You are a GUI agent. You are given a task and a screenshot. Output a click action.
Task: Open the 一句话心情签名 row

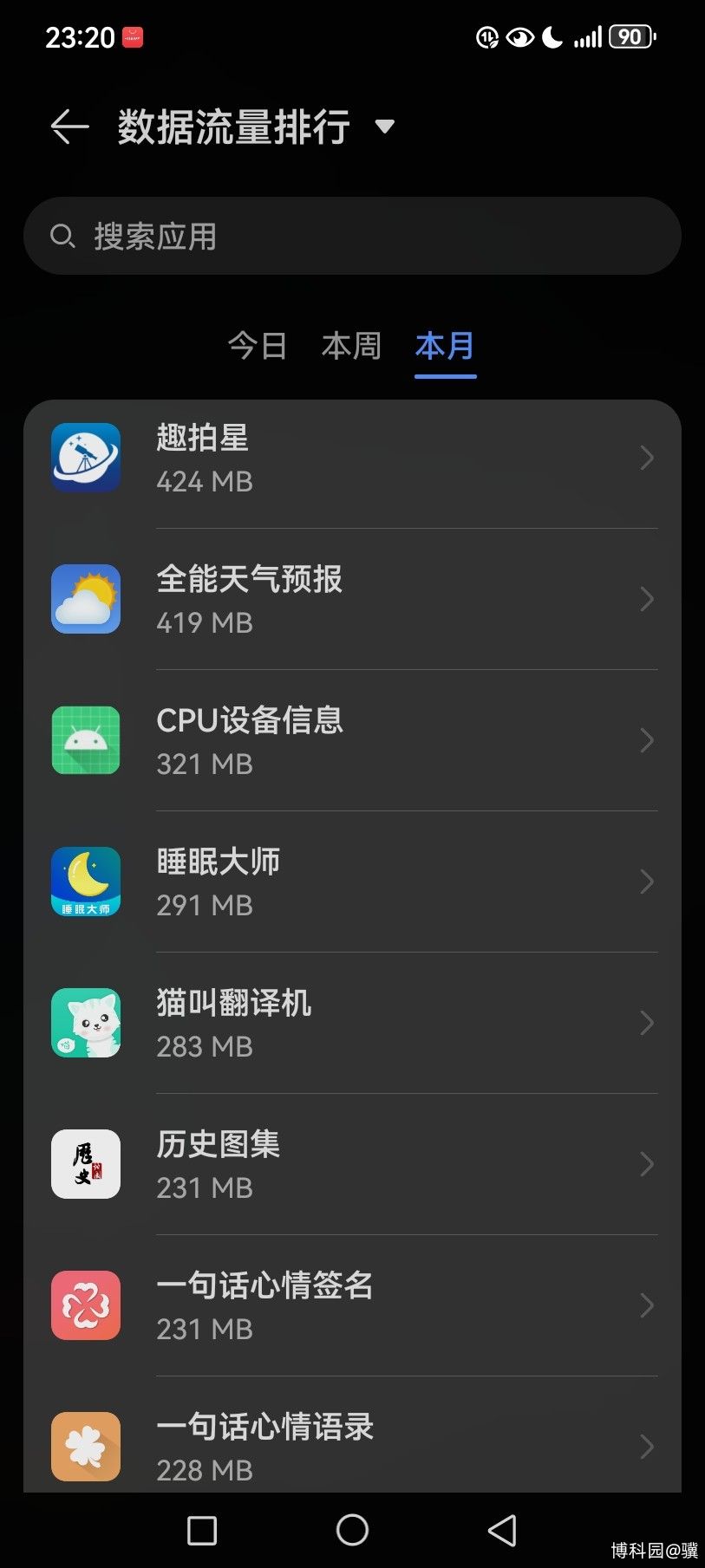click(x=352, y=1305)
